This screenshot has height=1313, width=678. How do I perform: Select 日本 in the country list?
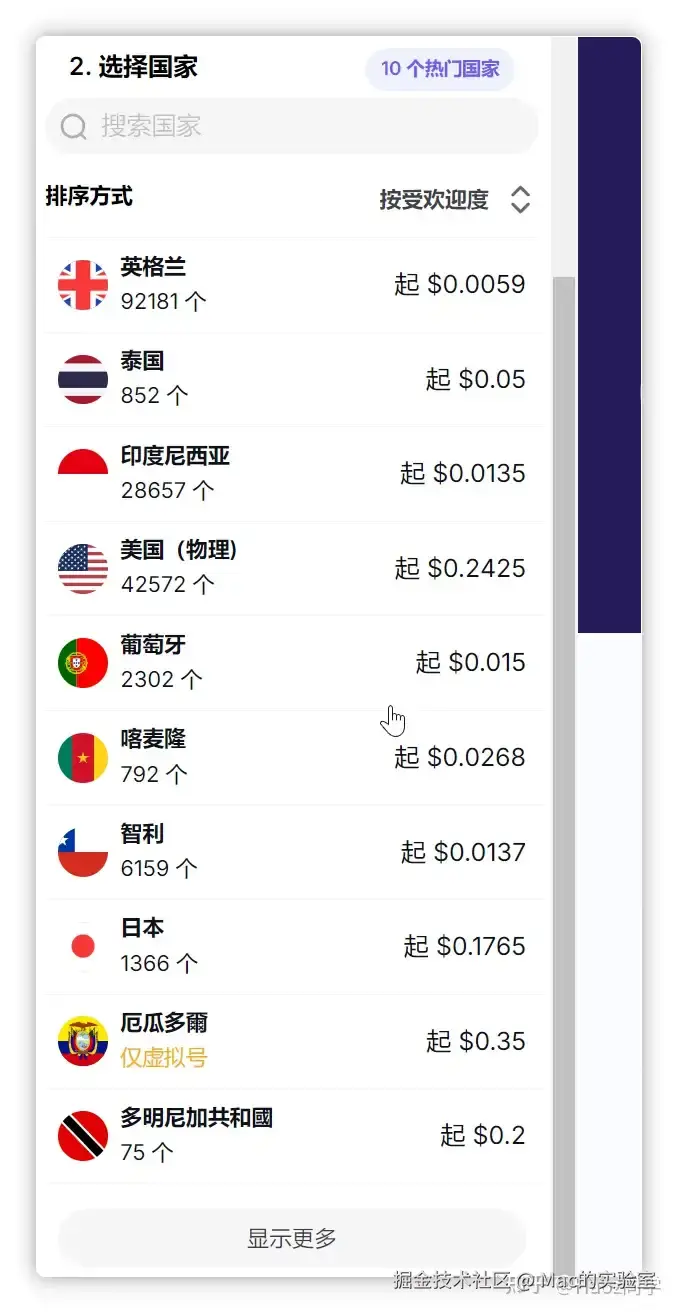pyautogui.click(x=290, y=946)
